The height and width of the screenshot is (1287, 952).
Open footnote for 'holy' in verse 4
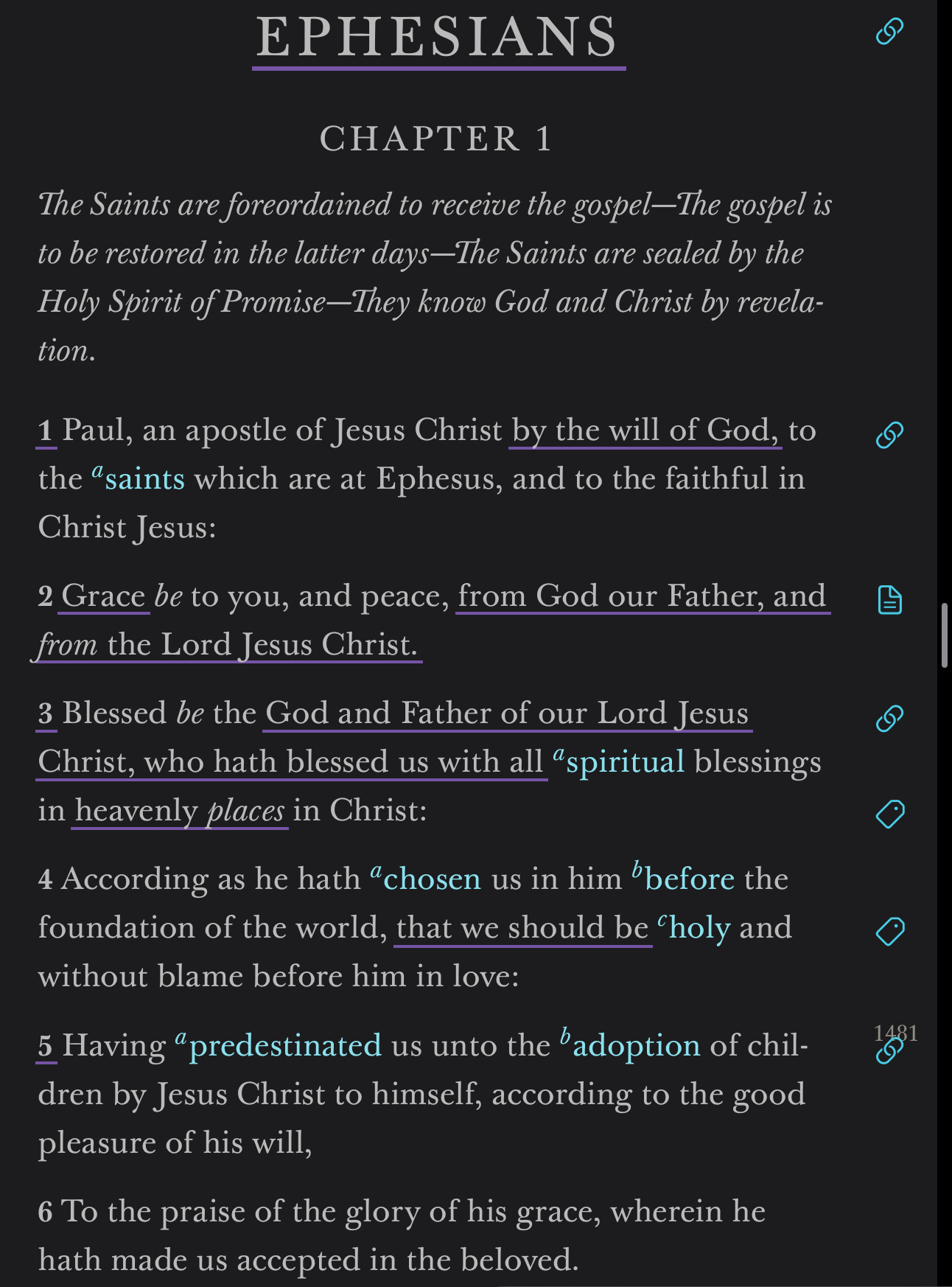point(699,928)
